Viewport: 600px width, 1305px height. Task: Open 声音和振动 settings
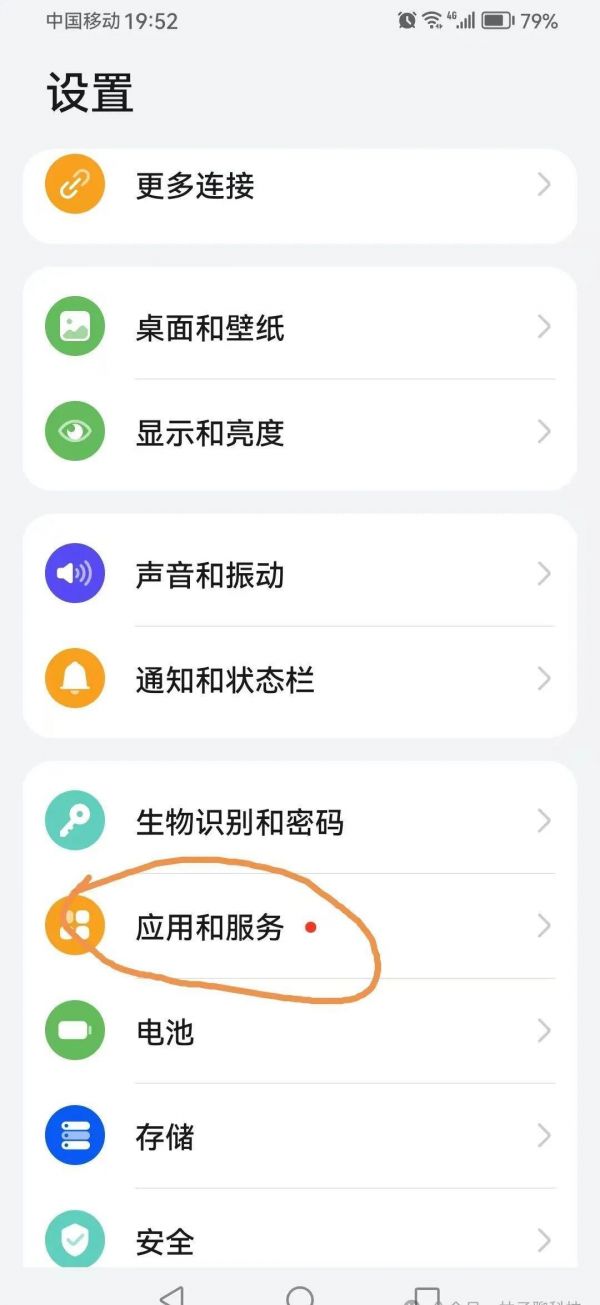pyautogui.click(x=300, y=575)
